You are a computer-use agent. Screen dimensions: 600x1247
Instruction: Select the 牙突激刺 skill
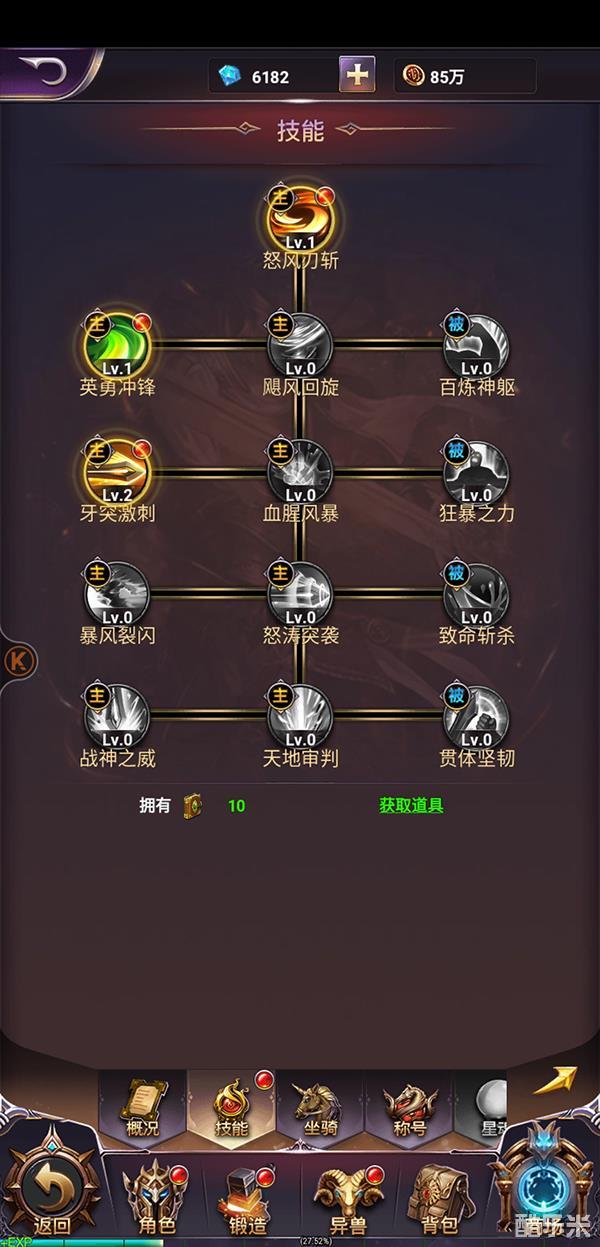(117, 471)
